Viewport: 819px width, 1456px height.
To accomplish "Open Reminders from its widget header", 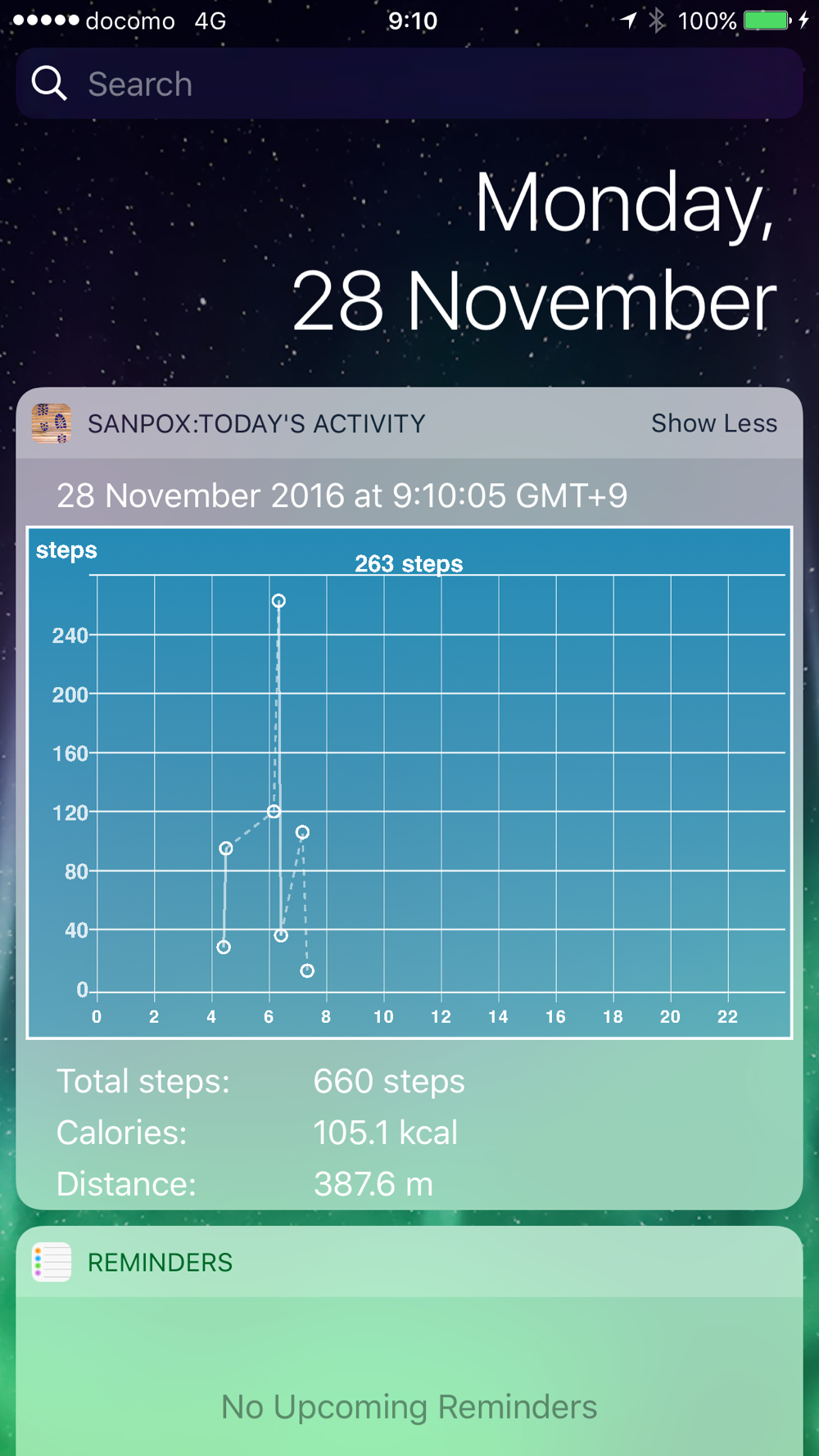I will [161, 1262].
